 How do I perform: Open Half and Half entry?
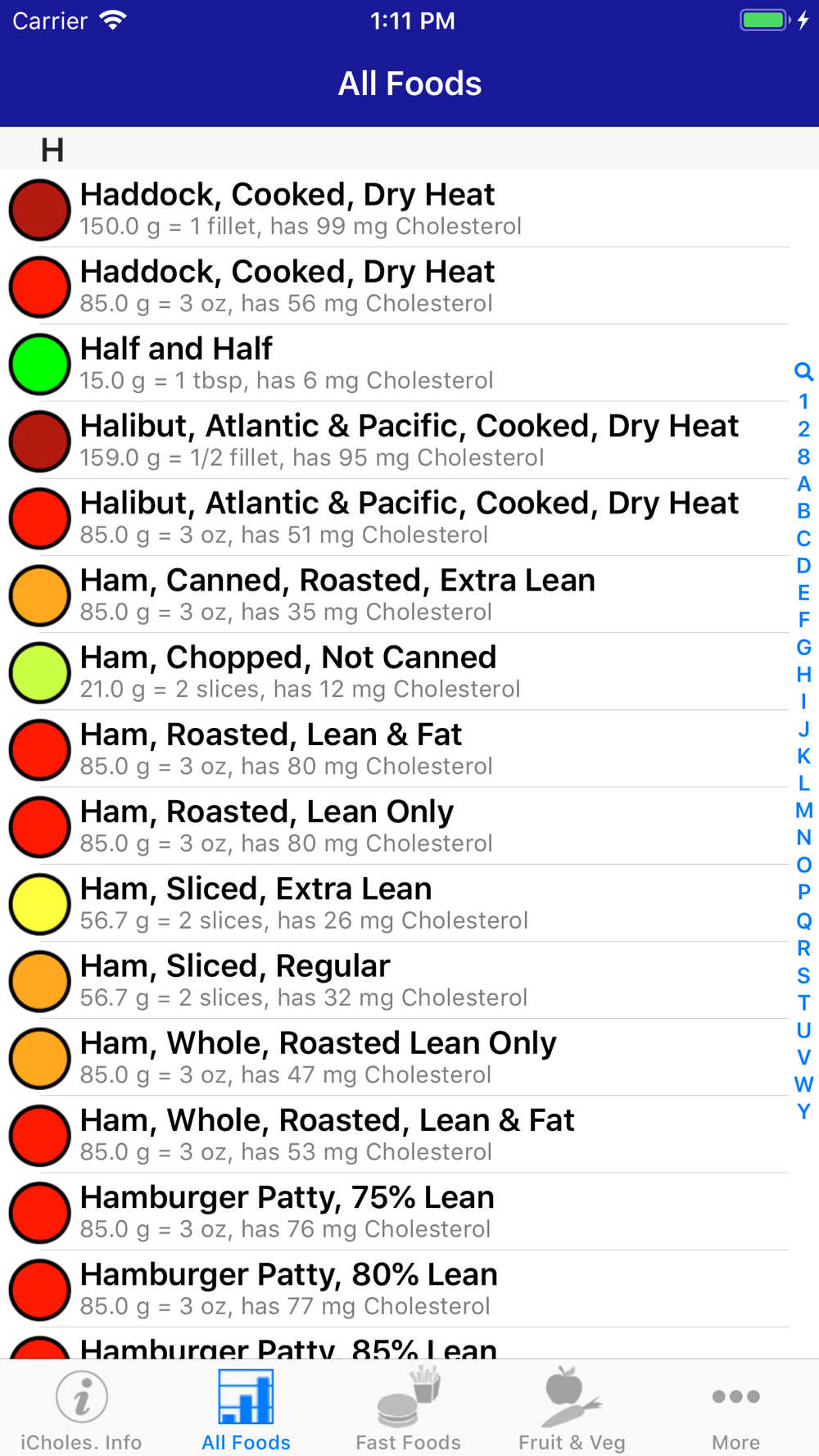(395, 363)
